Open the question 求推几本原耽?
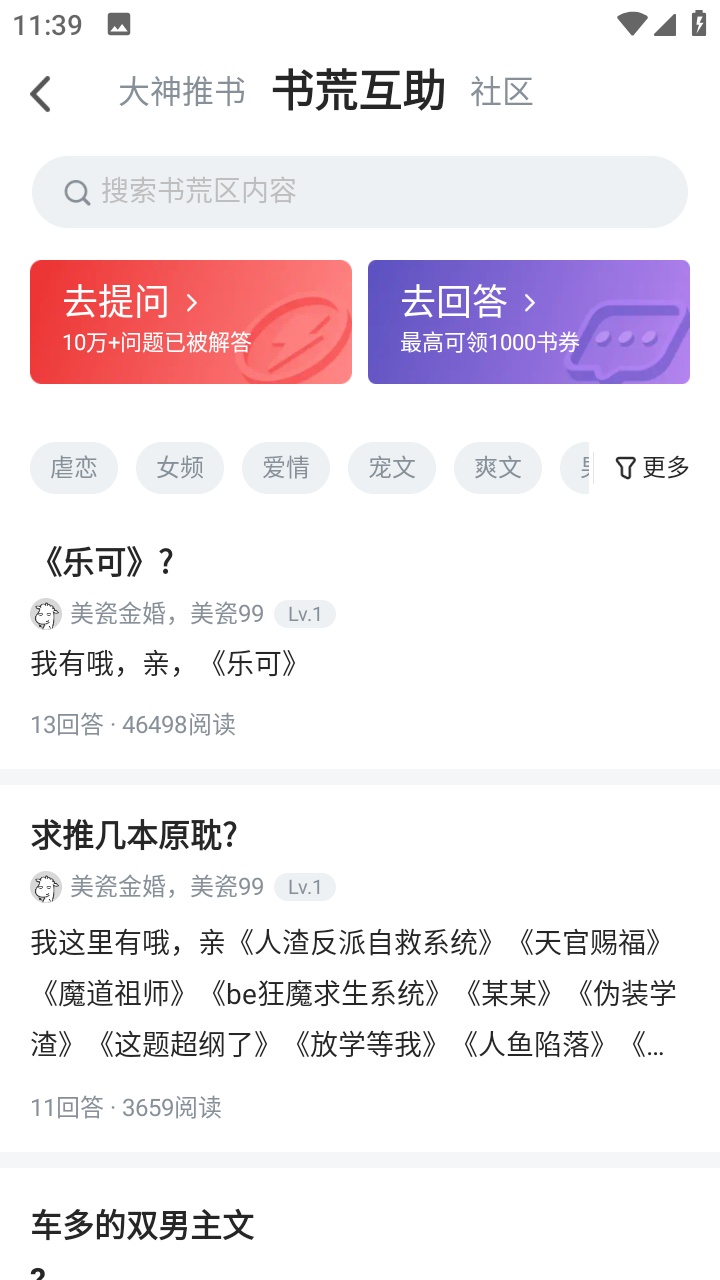Screen dimensions: 720x1280 pos(133,835)
